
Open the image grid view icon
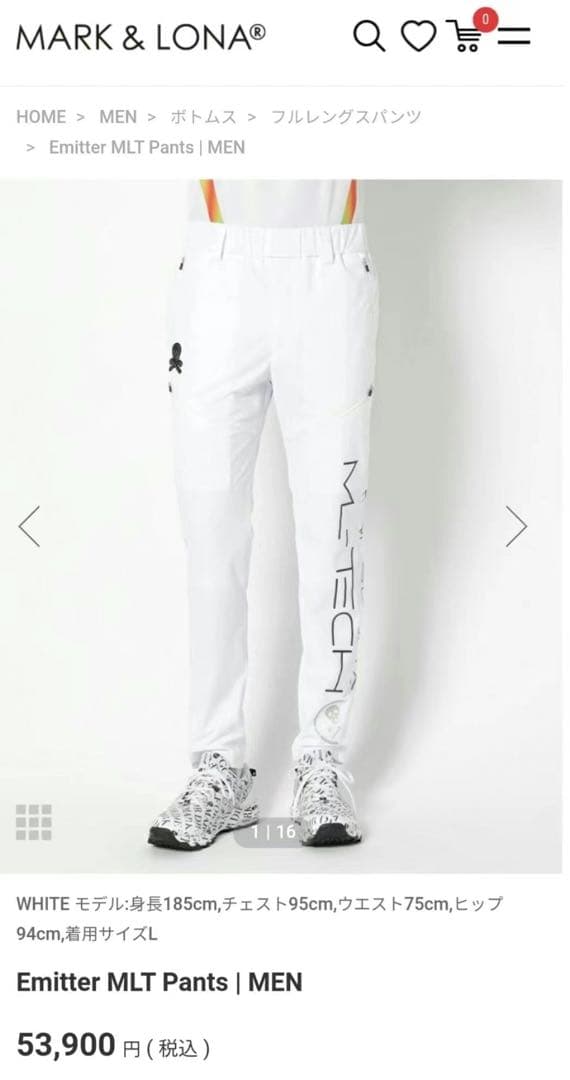[34, 822]
